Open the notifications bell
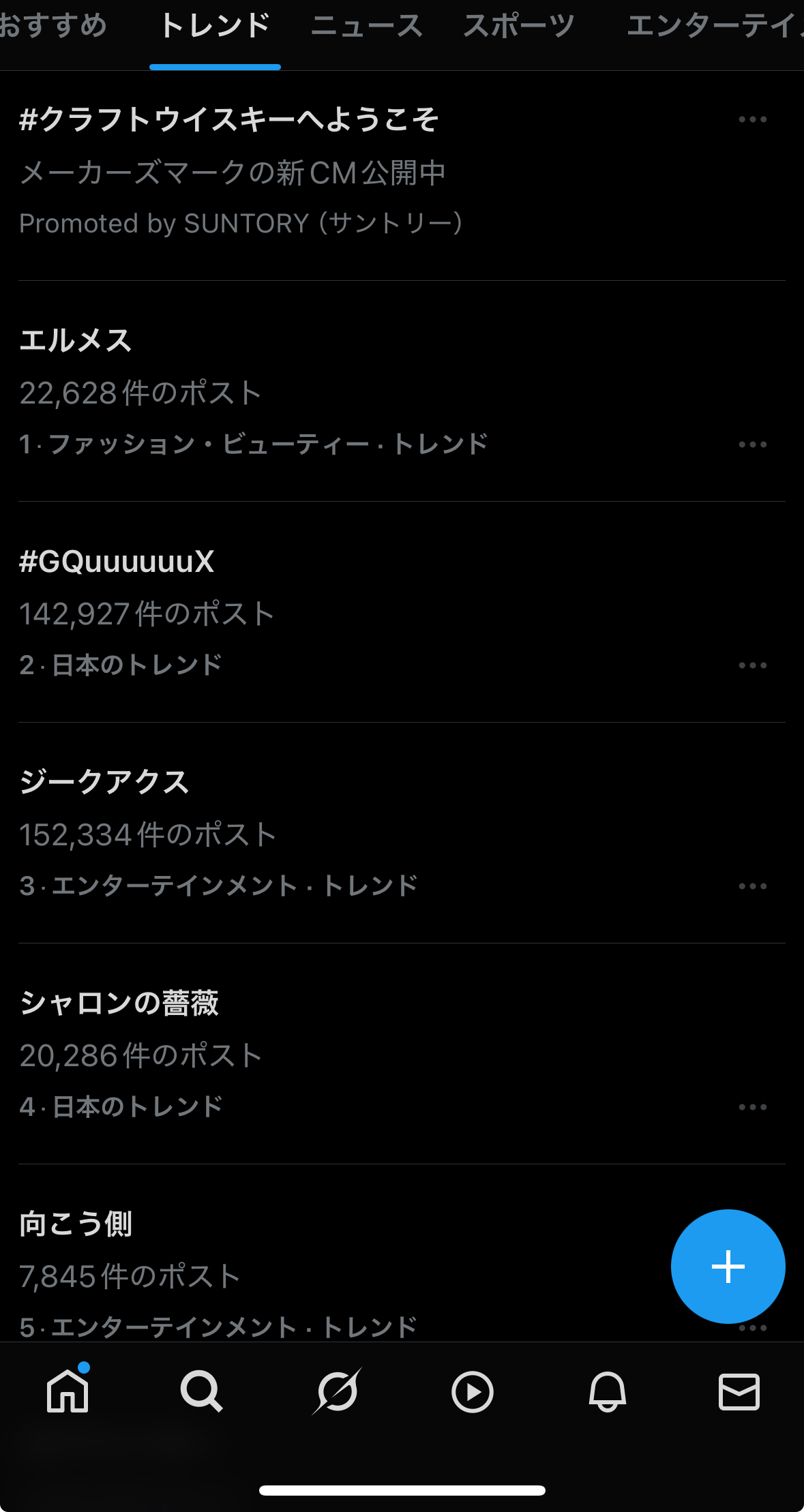Screen dimensions: 804x1512 607,1391
